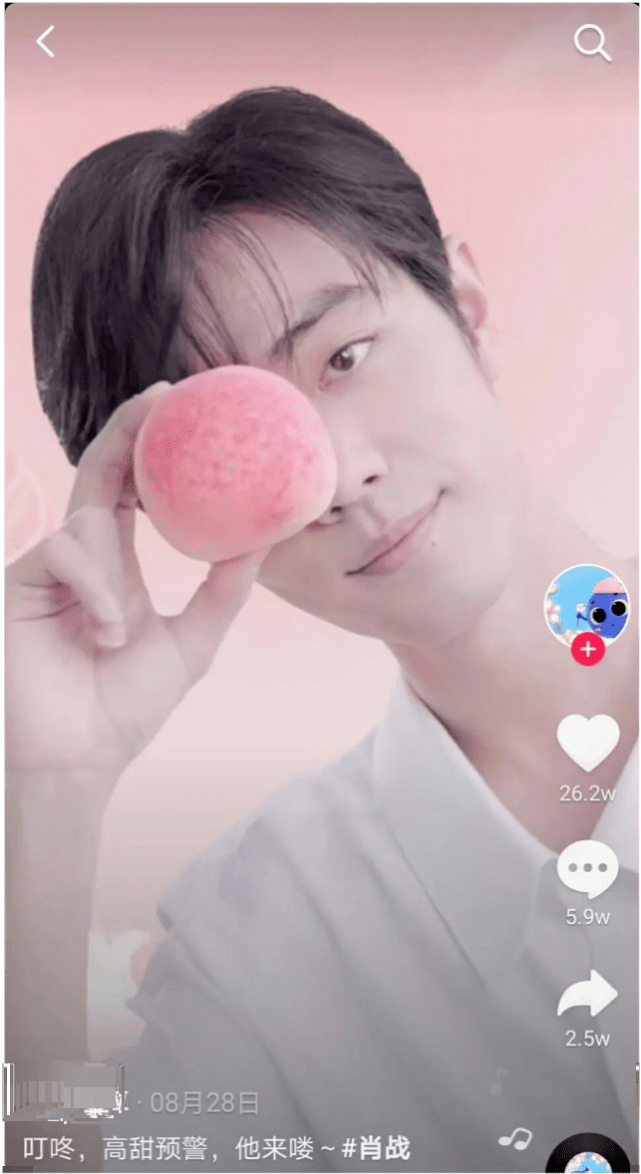Open the creator's profile avatar
Viewport: 641px width, 1174px height.
pyautogui.click(x=586, y=605)
